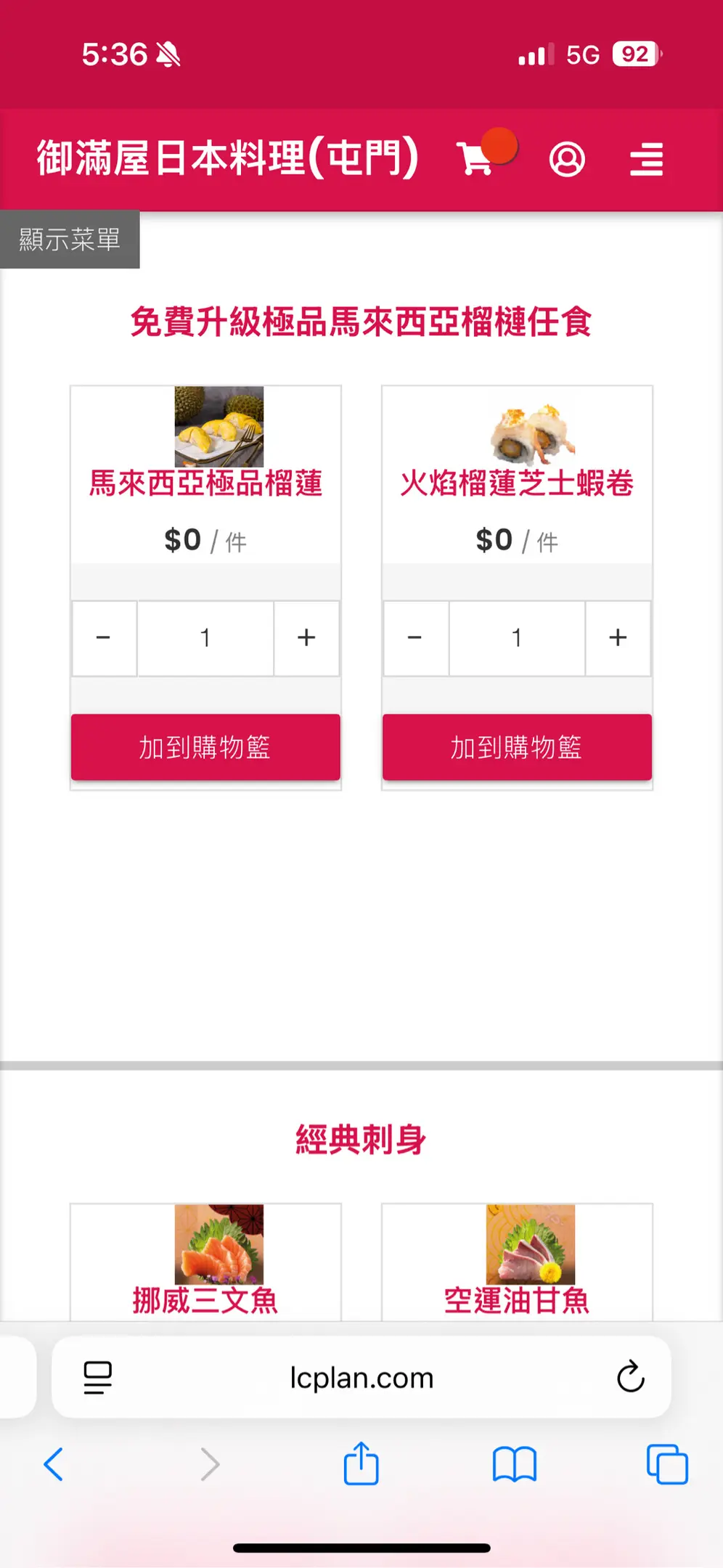Increase quantity of 馬來西亞極品榴蓮

point(306,637)
